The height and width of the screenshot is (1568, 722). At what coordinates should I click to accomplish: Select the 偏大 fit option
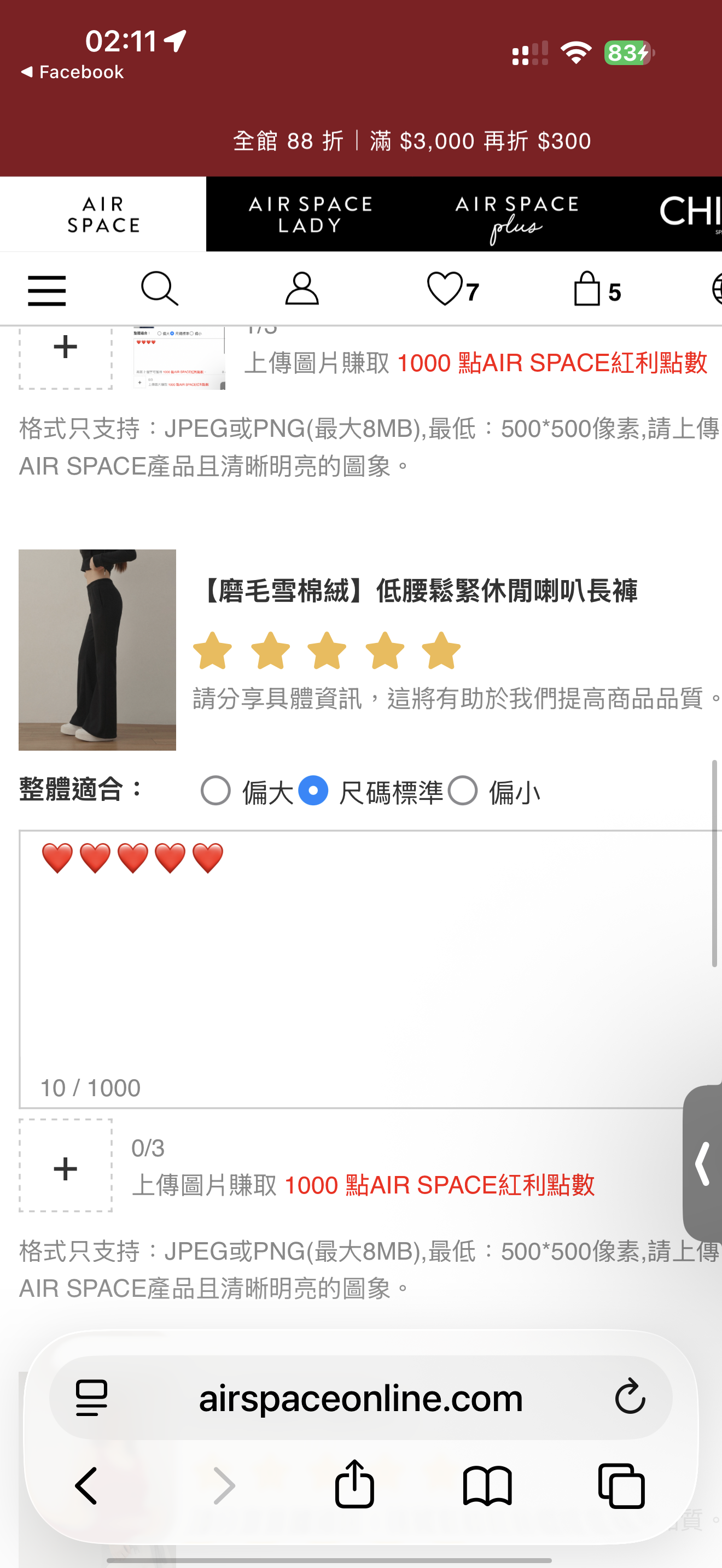tap(216, 791)
